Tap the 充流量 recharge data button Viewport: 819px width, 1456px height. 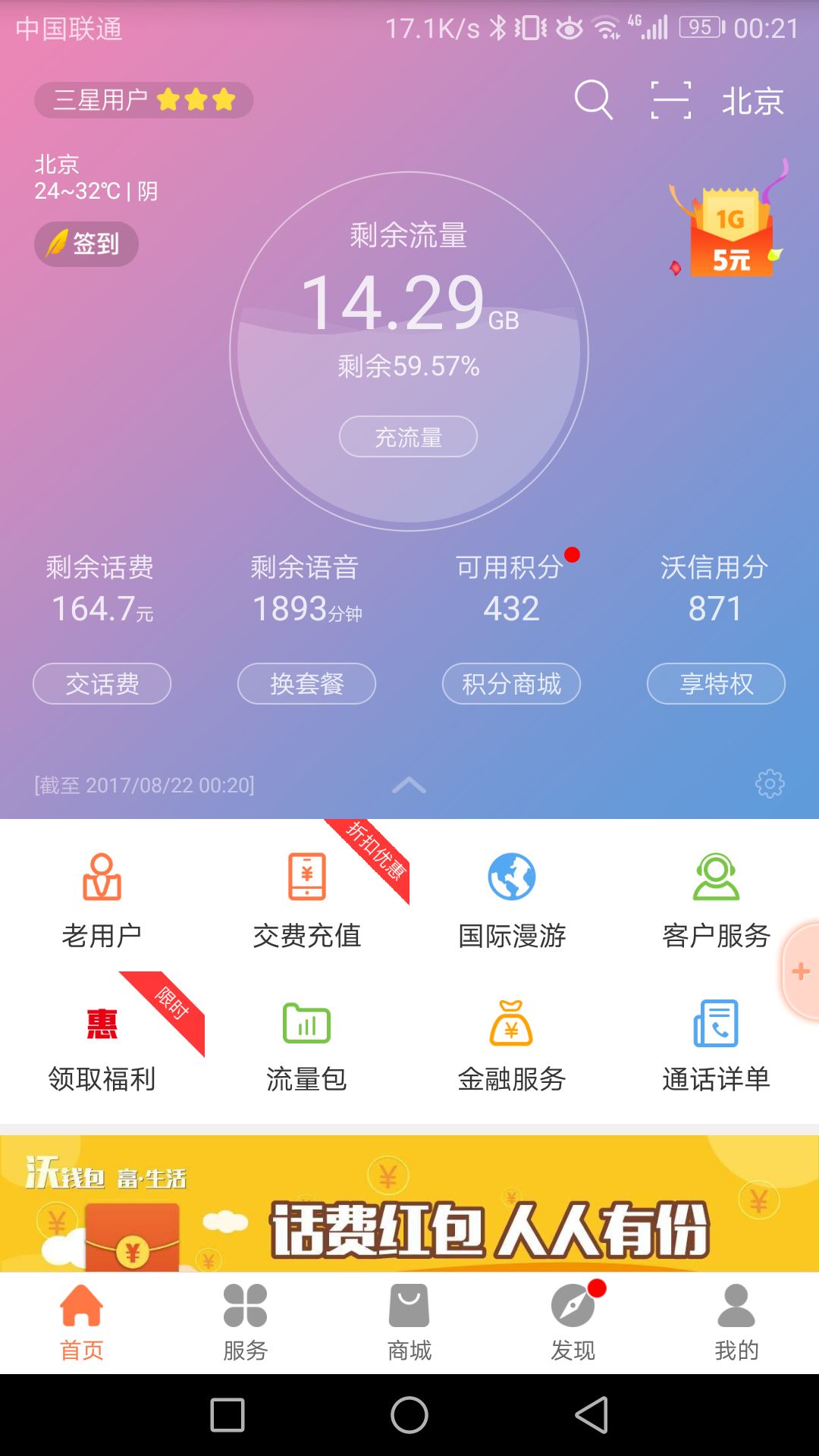408,436
